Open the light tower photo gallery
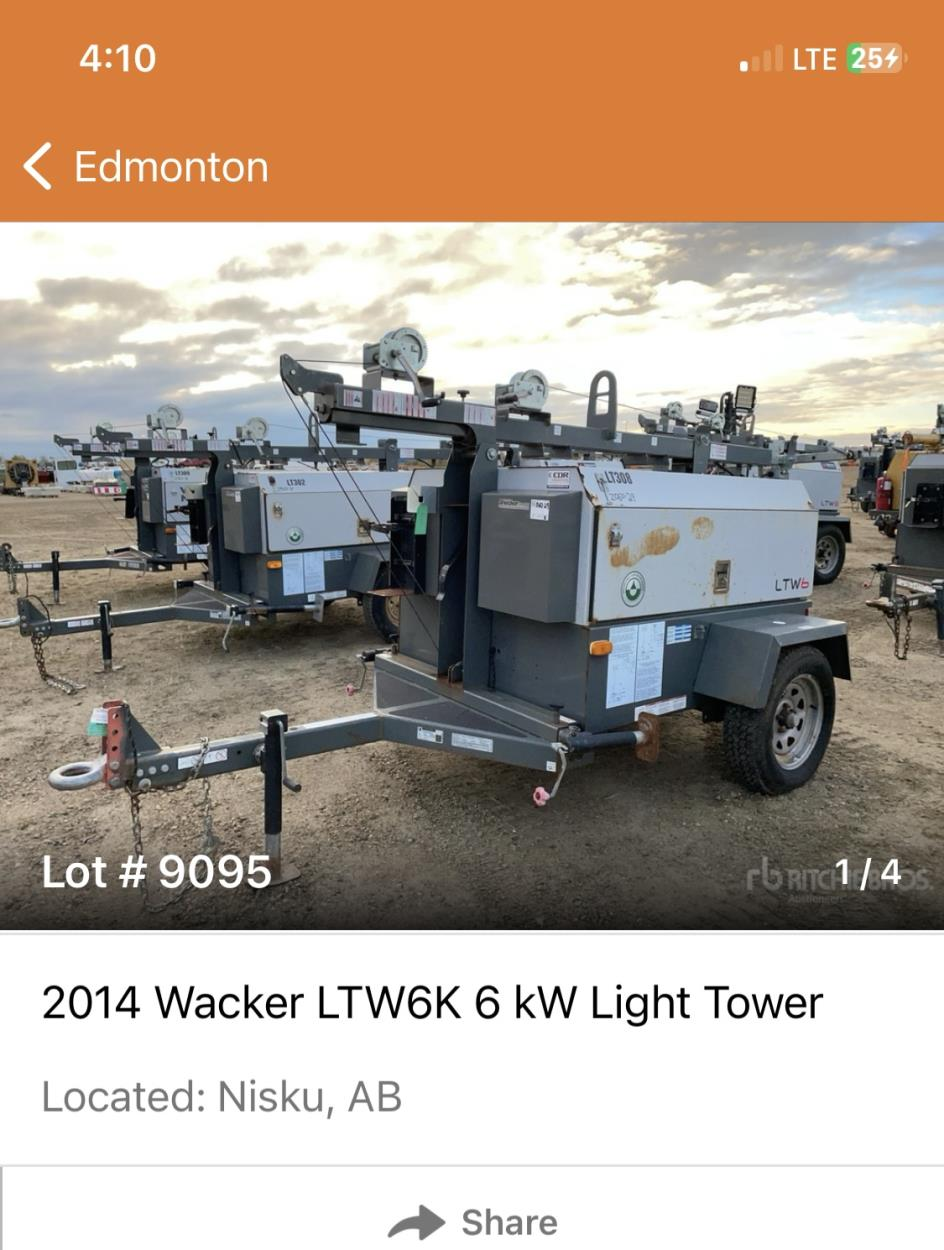Viewport: 944px width, 1250px height. coord(472,575)
